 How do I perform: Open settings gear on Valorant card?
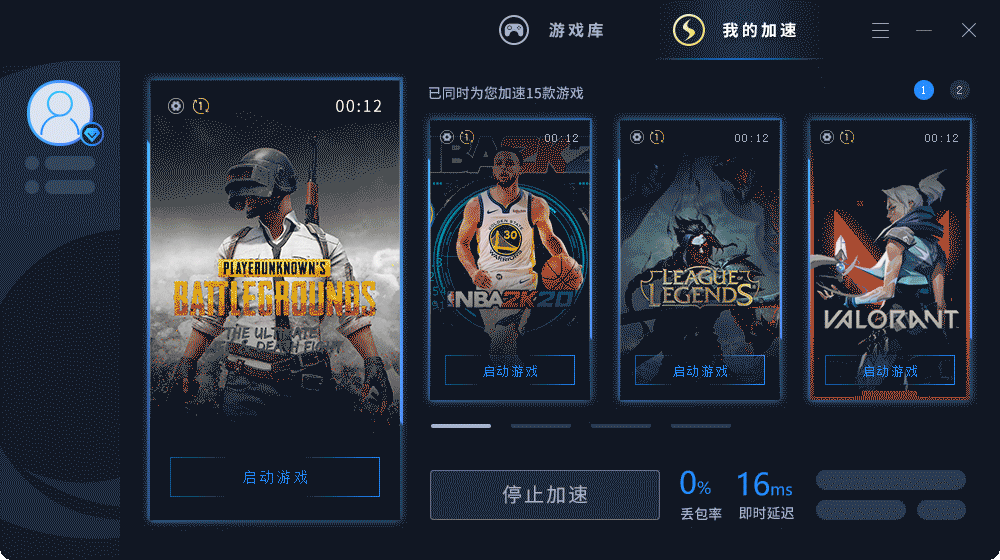click(x=827, y=137)
